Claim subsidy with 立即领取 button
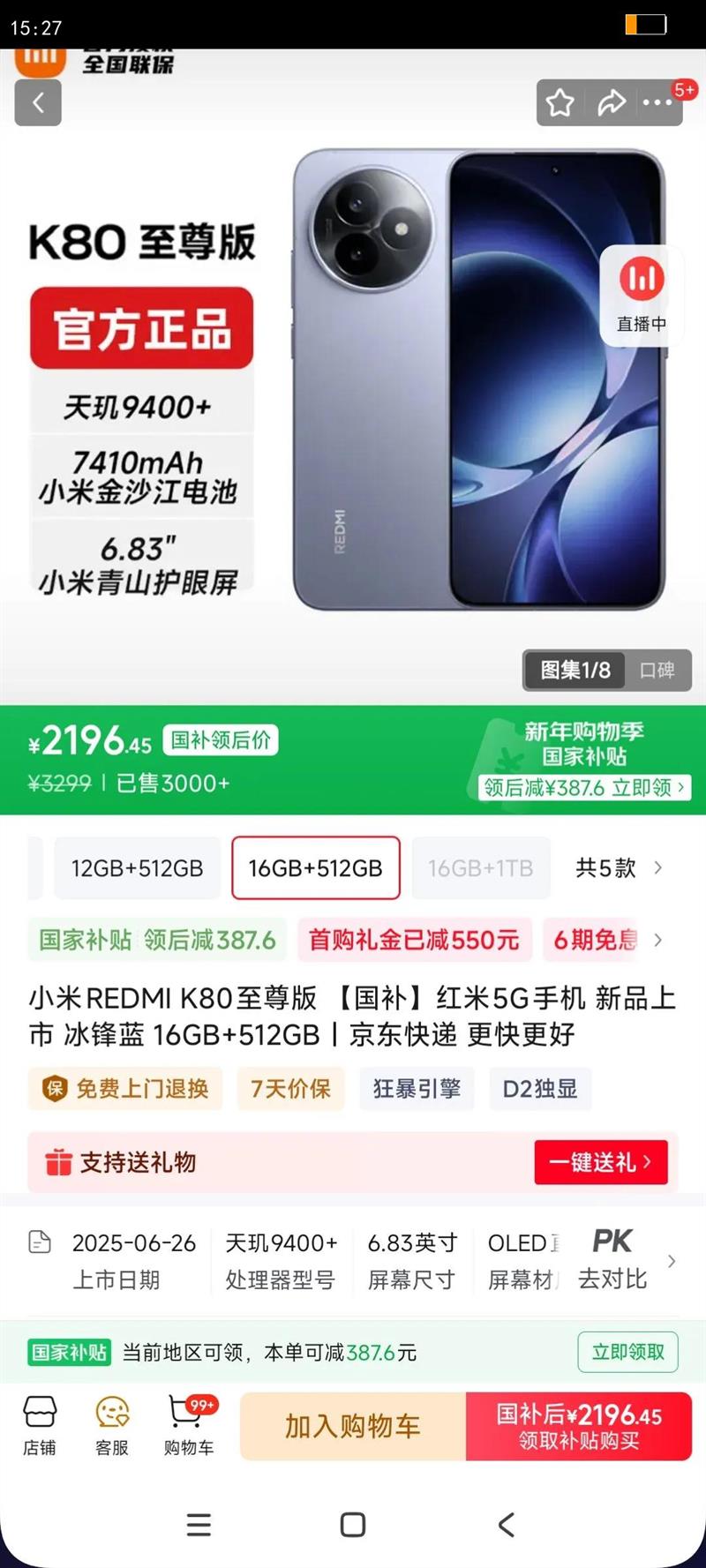The image size is (706, 1568). tap(627, 1351)
